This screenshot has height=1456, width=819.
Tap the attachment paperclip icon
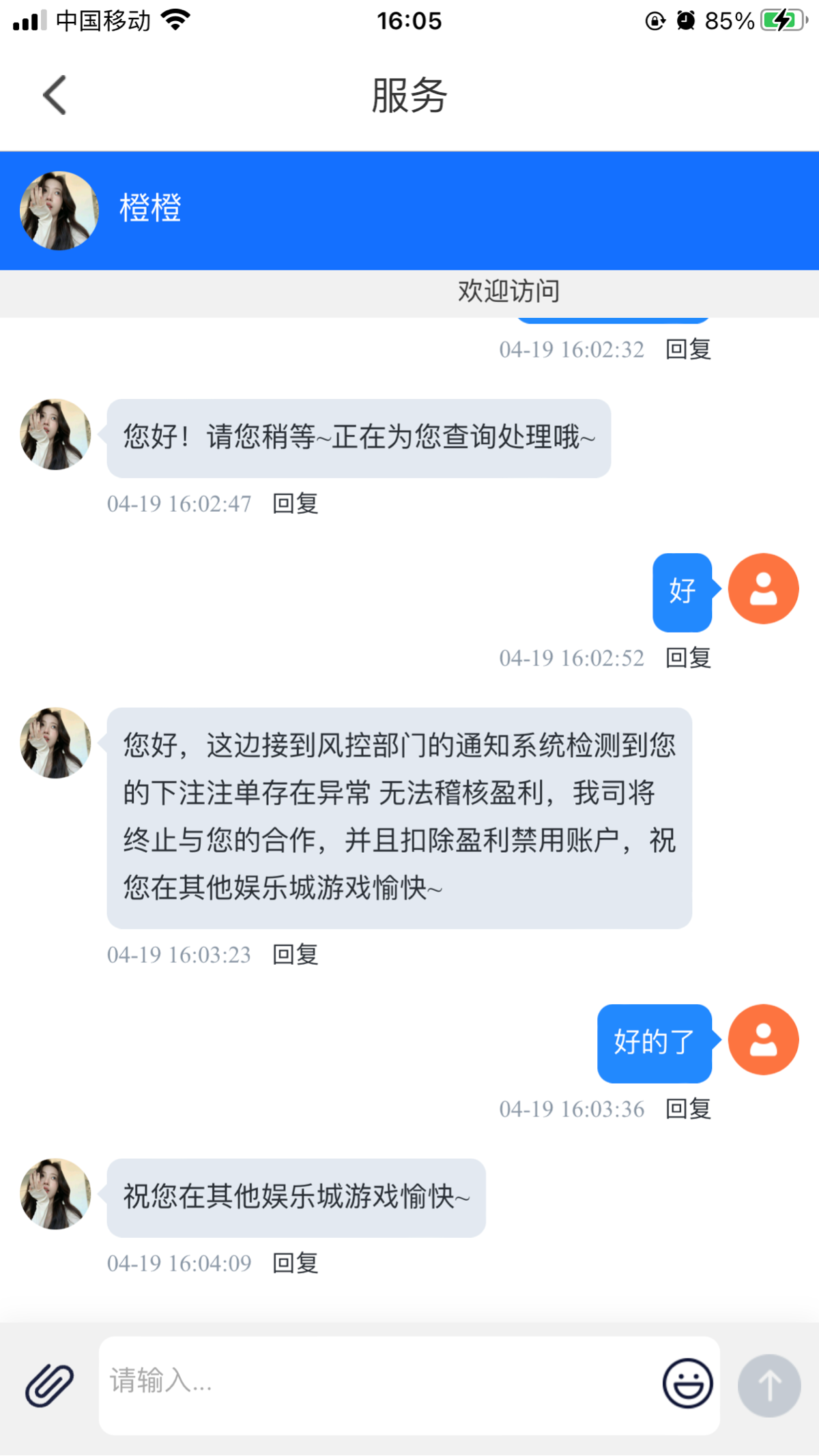tap(49, 1385)
